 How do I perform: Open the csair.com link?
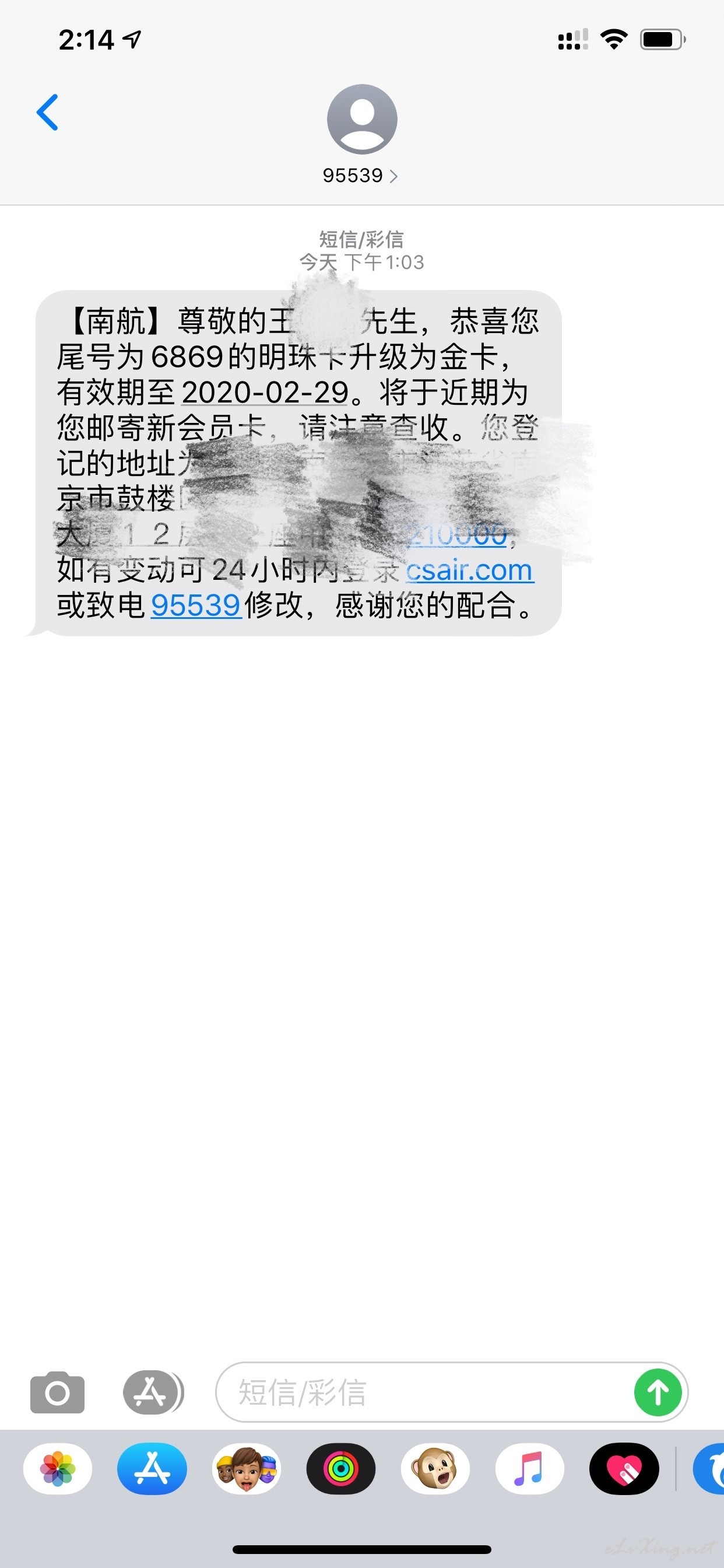tap(470, 570)
